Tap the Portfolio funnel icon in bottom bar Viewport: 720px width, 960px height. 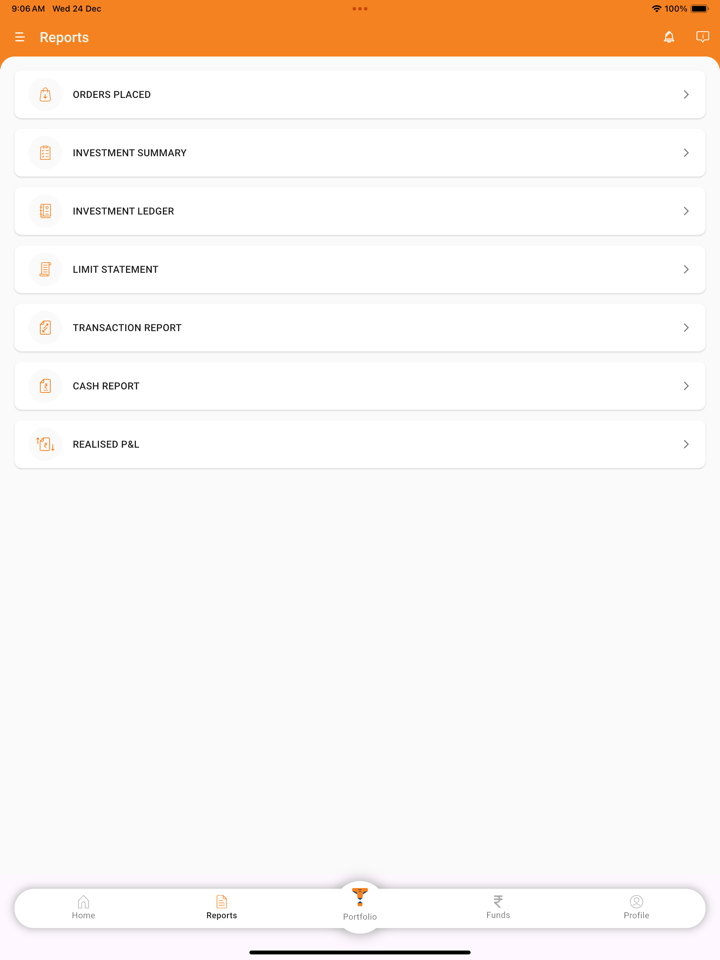pyautogui.click(x=360, y=897)
